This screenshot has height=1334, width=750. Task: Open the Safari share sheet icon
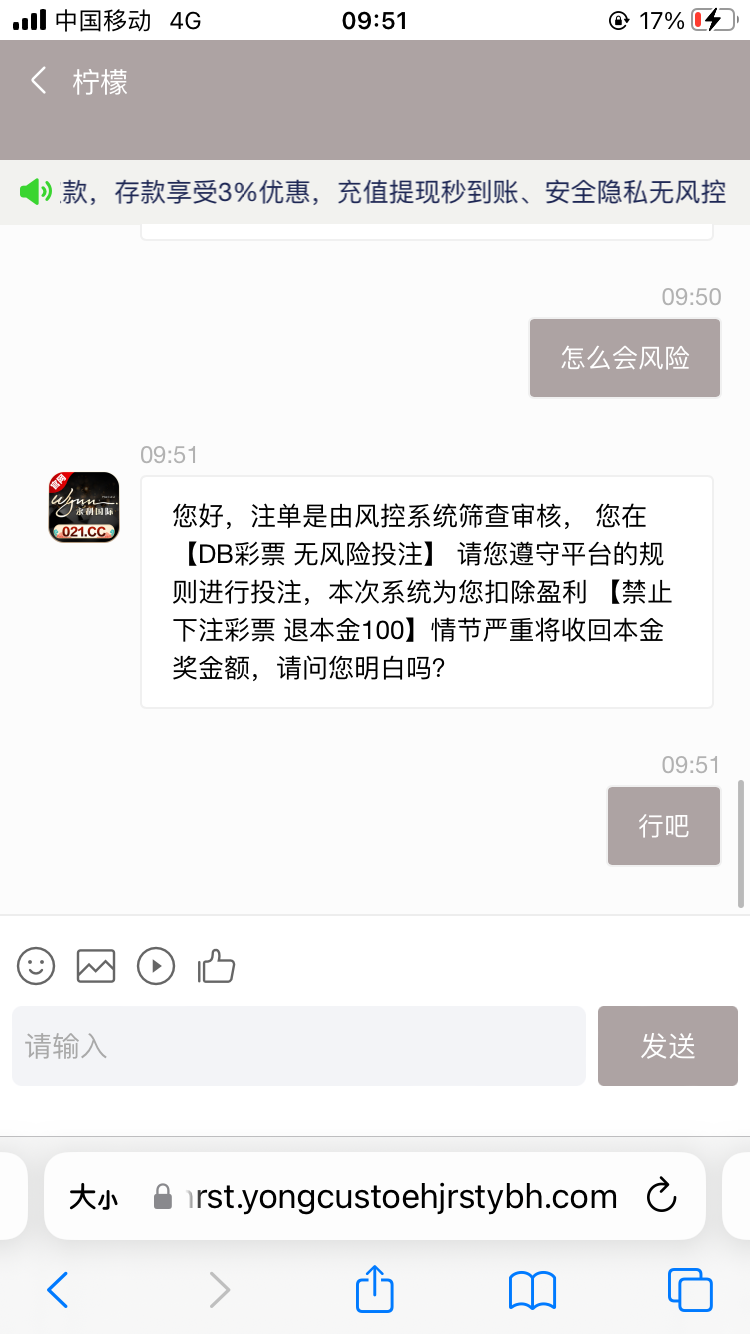[x=374, y=1290]
